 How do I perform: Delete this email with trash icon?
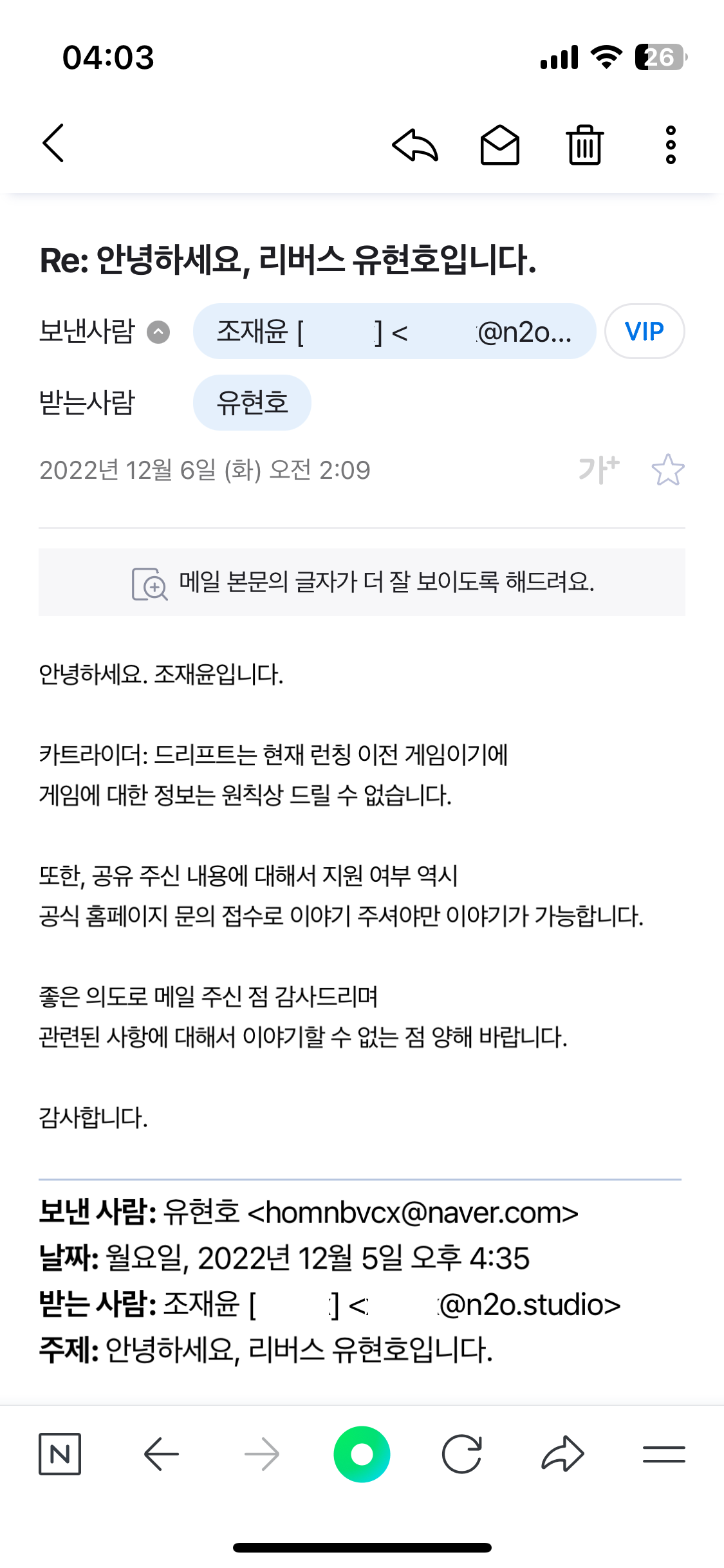585,145
